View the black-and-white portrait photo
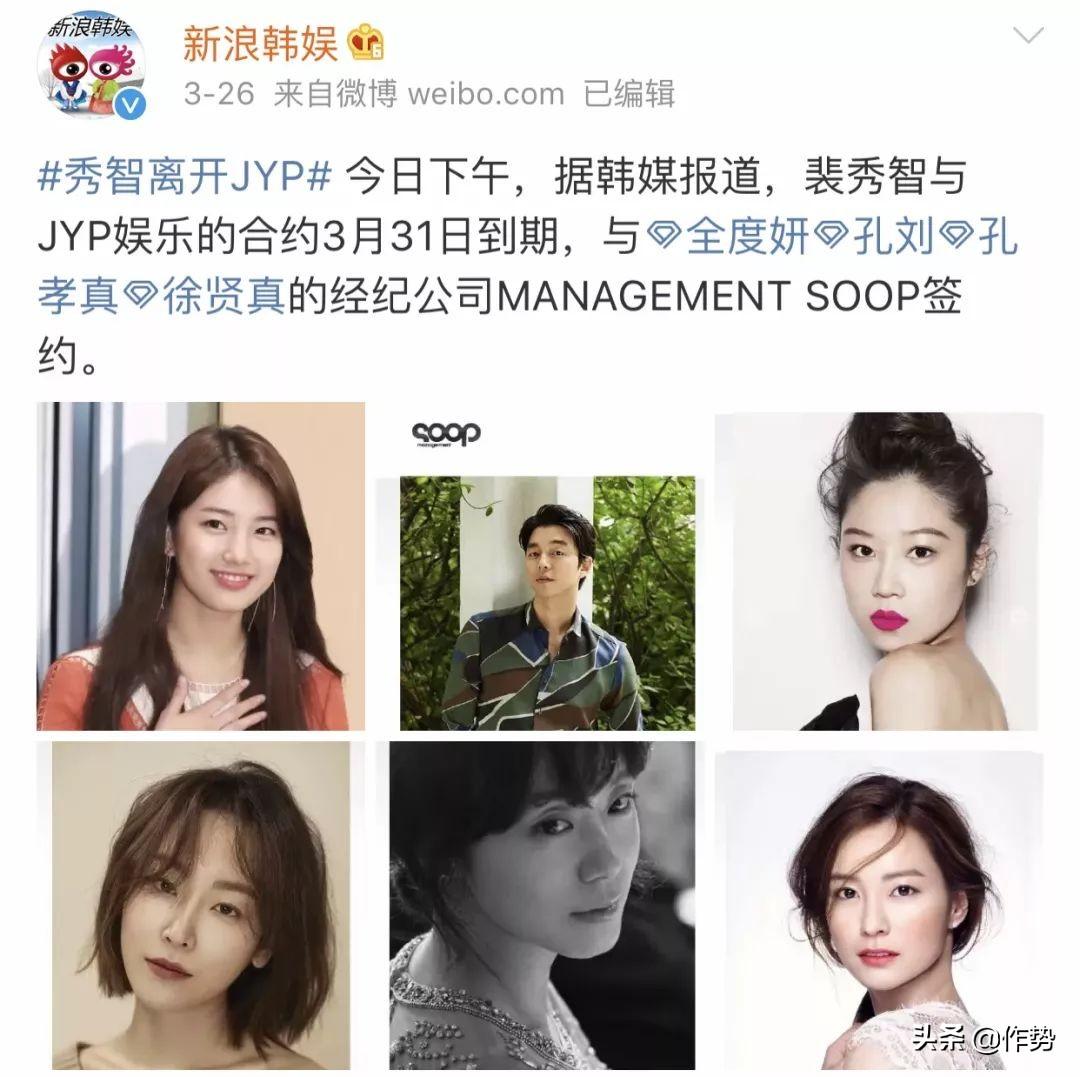 (x=540, y=905)
